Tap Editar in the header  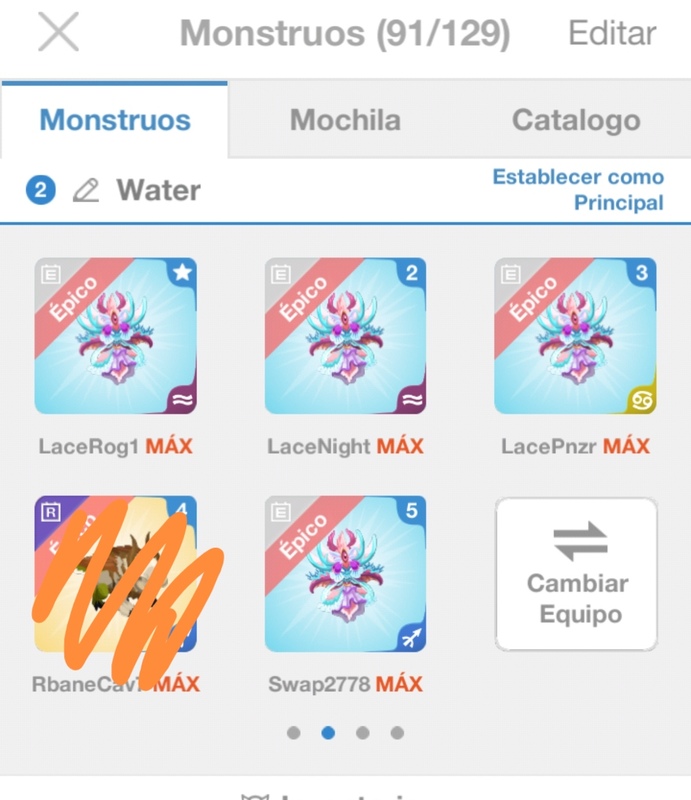[x=612, y=34]
